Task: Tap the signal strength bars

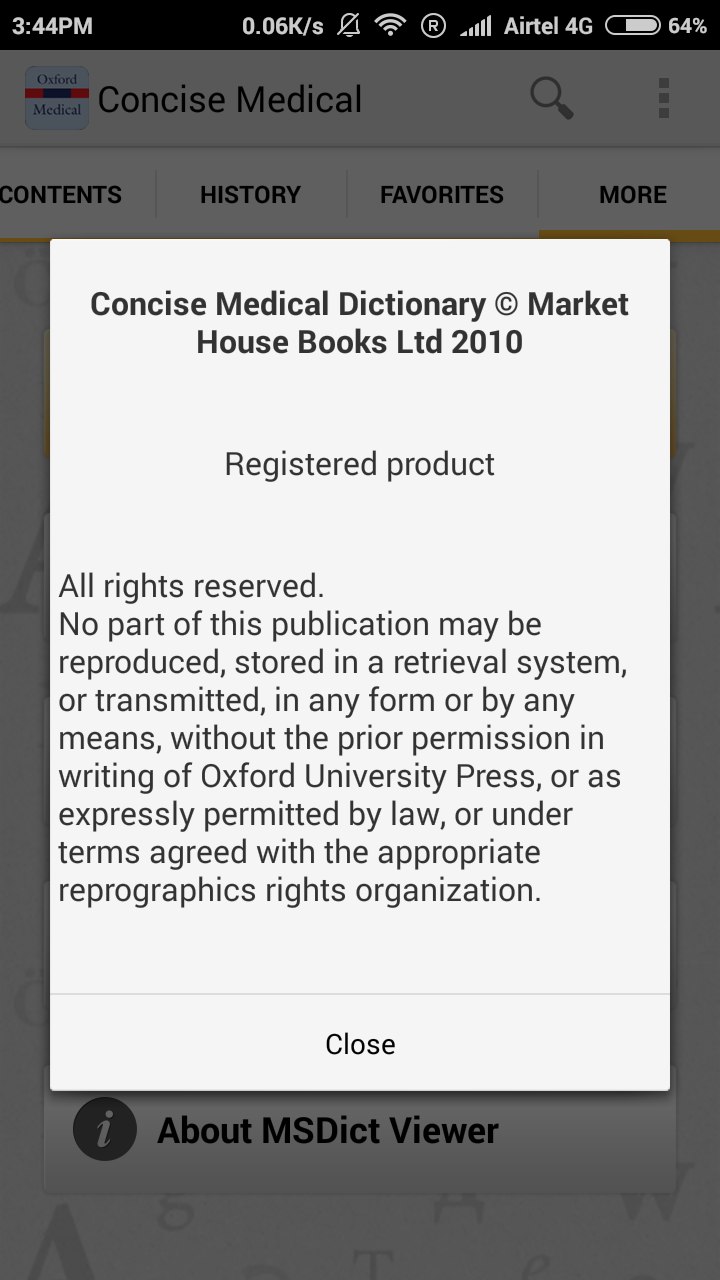Action: point(475,25)
